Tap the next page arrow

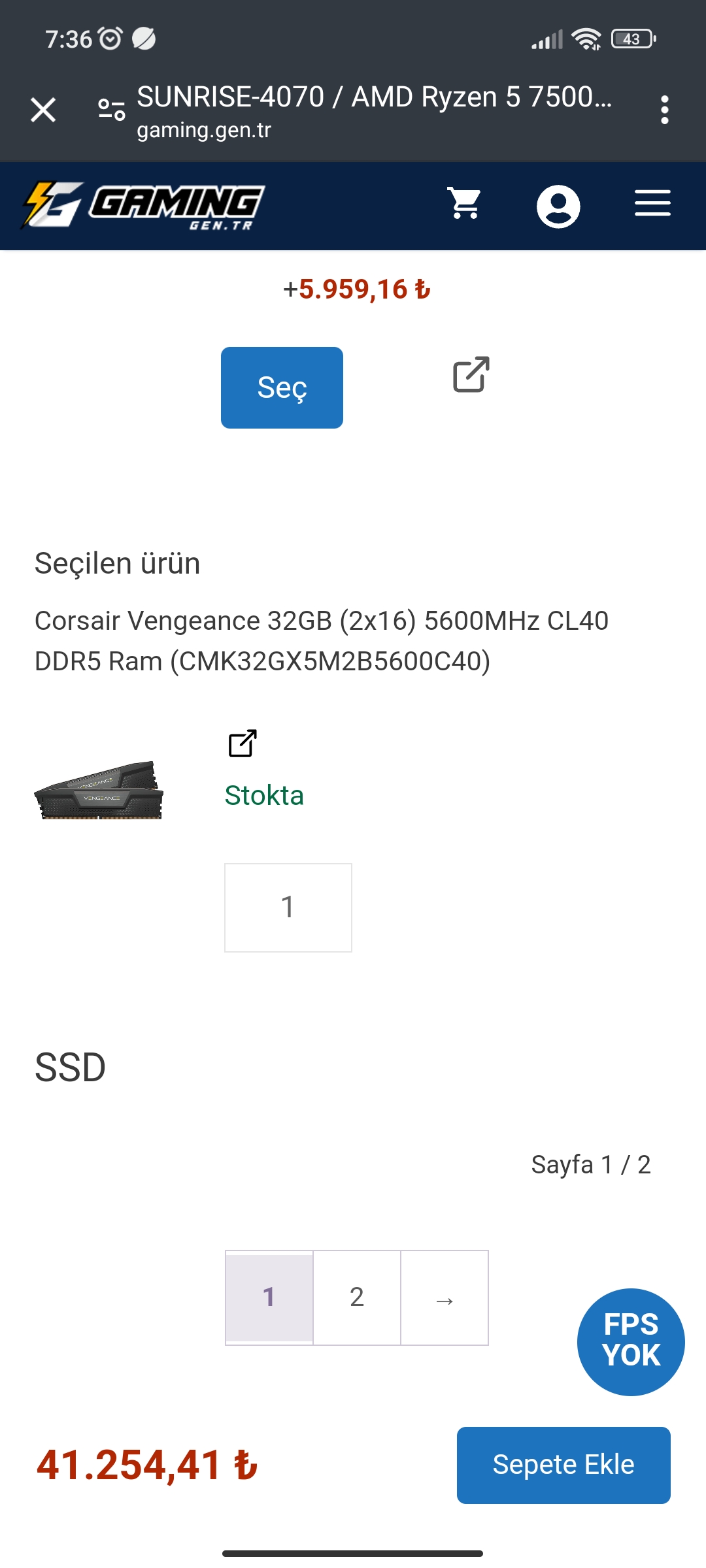(445, 1298)
